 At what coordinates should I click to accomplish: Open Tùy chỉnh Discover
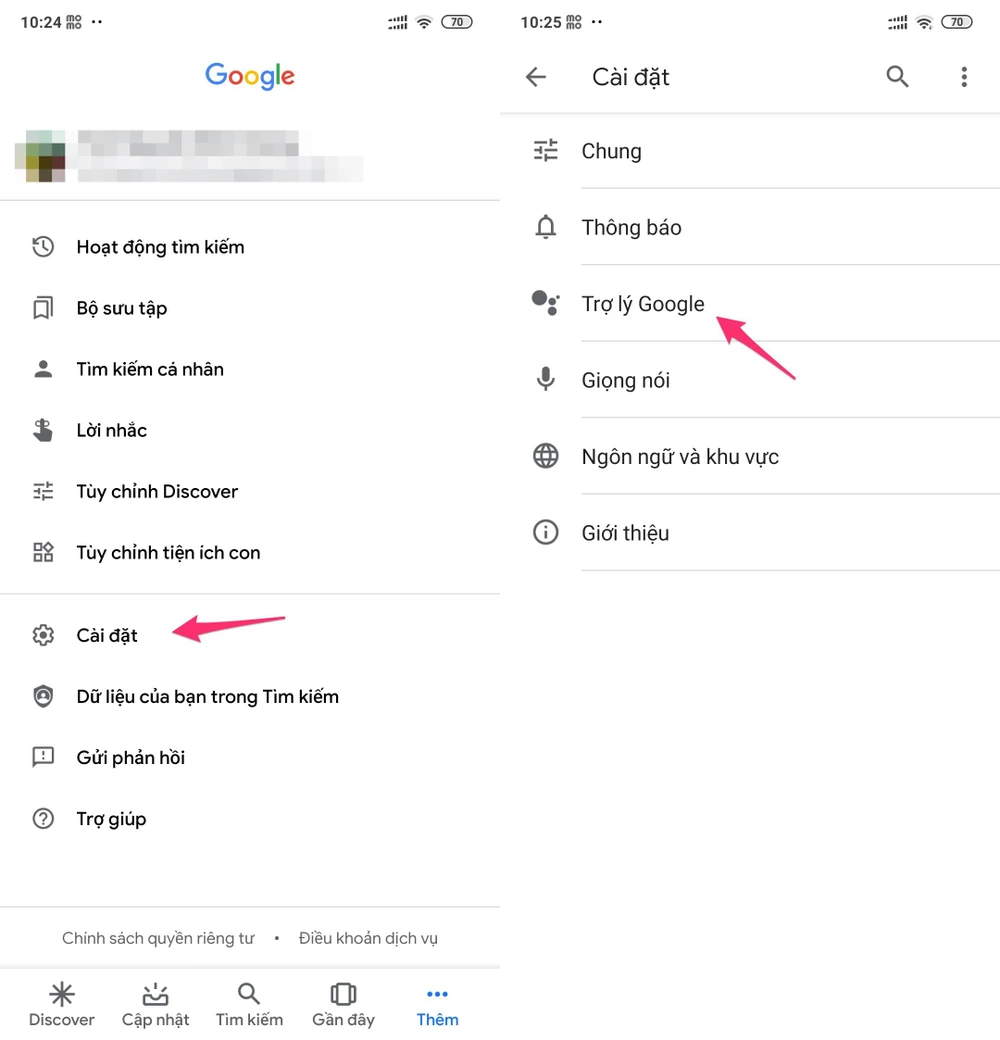click(157, 491)
